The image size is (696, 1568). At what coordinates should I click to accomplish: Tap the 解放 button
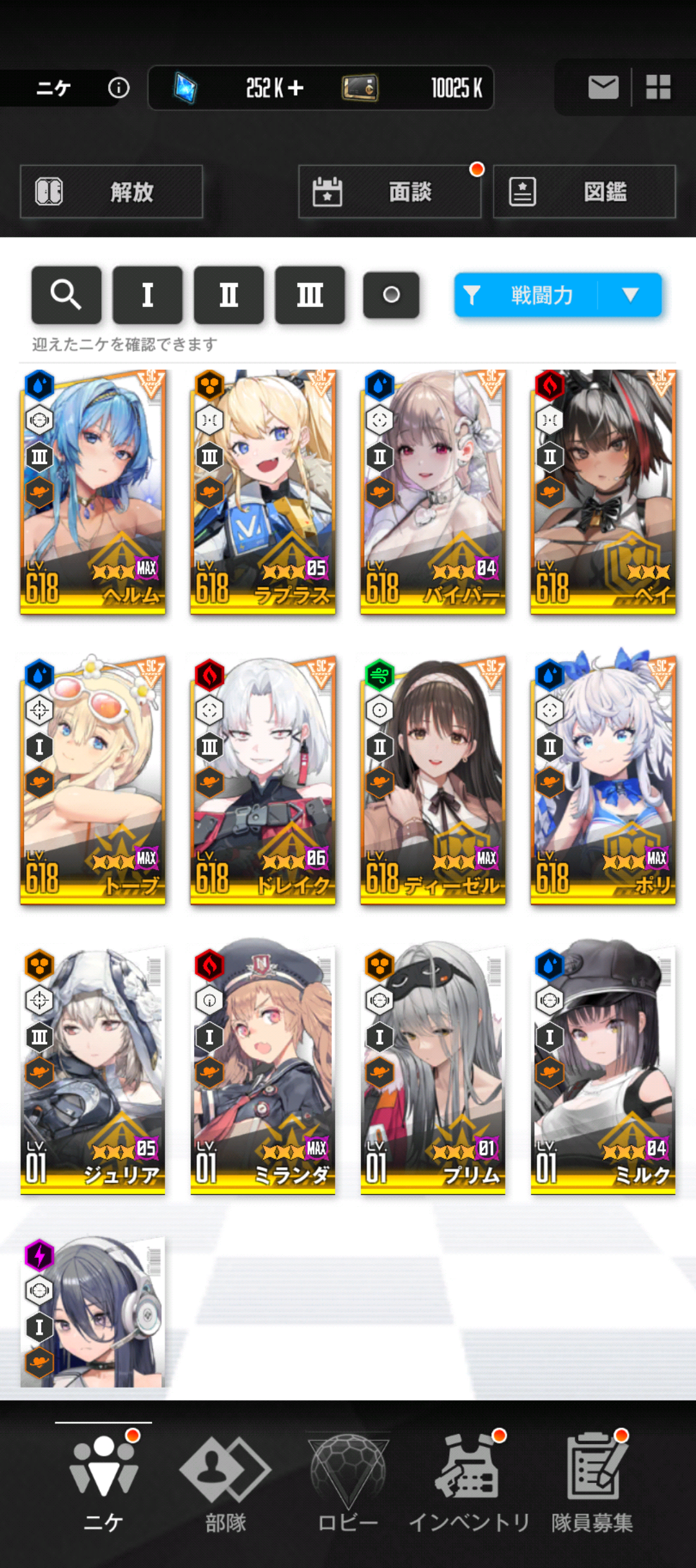tap(111, 191)
